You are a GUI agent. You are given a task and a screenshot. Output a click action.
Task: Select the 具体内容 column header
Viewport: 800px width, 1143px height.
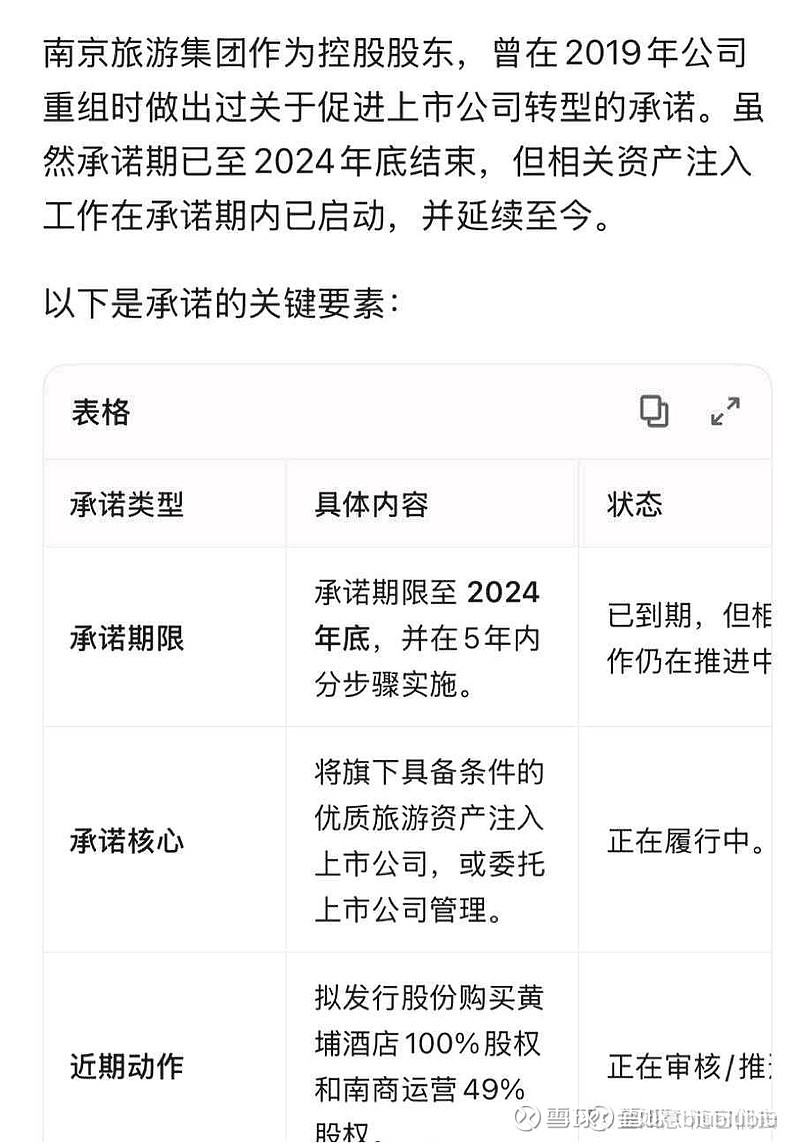[x=370, y=505]
